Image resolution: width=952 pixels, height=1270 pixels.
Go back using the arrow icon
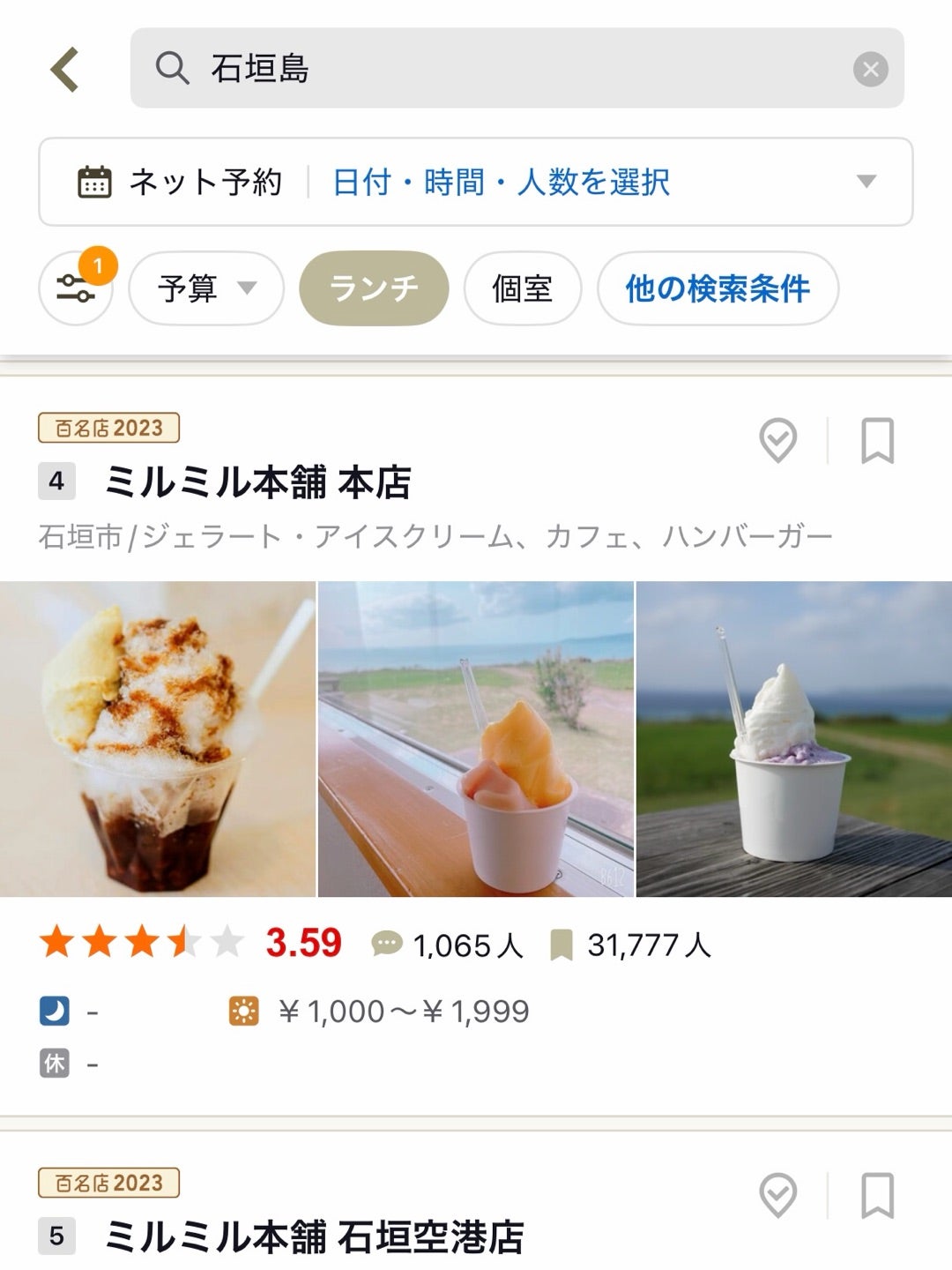click(x=65, y=69)
